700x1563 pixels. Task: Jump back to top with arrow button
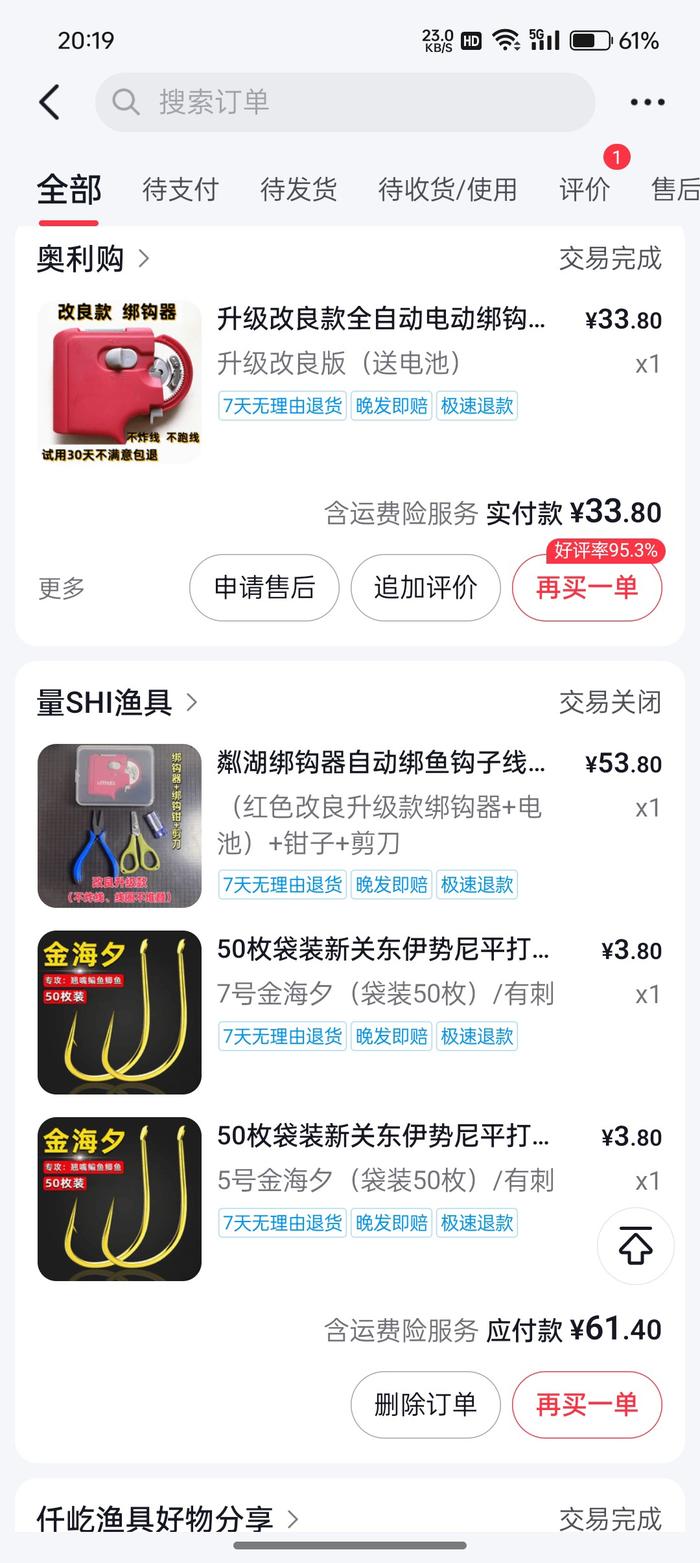635,1246
